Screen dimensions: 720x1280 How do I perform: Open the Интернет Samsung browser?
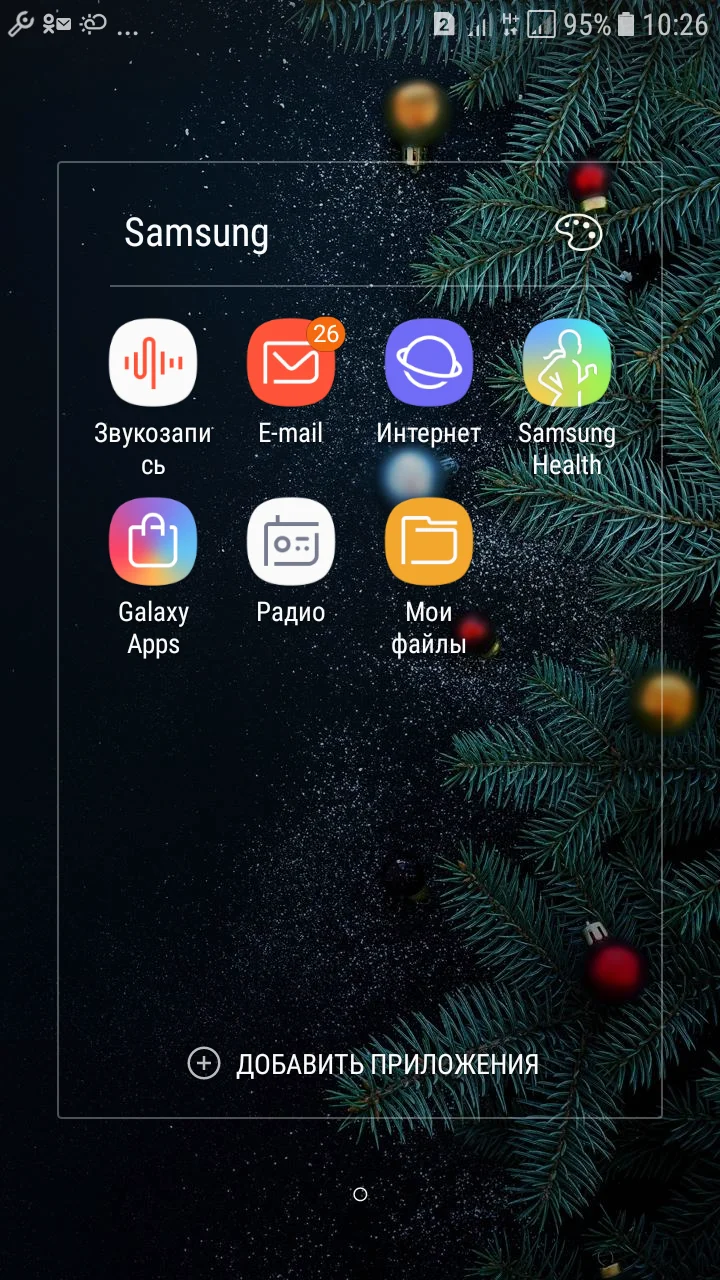pyautogui.click(x=429, y=362)
